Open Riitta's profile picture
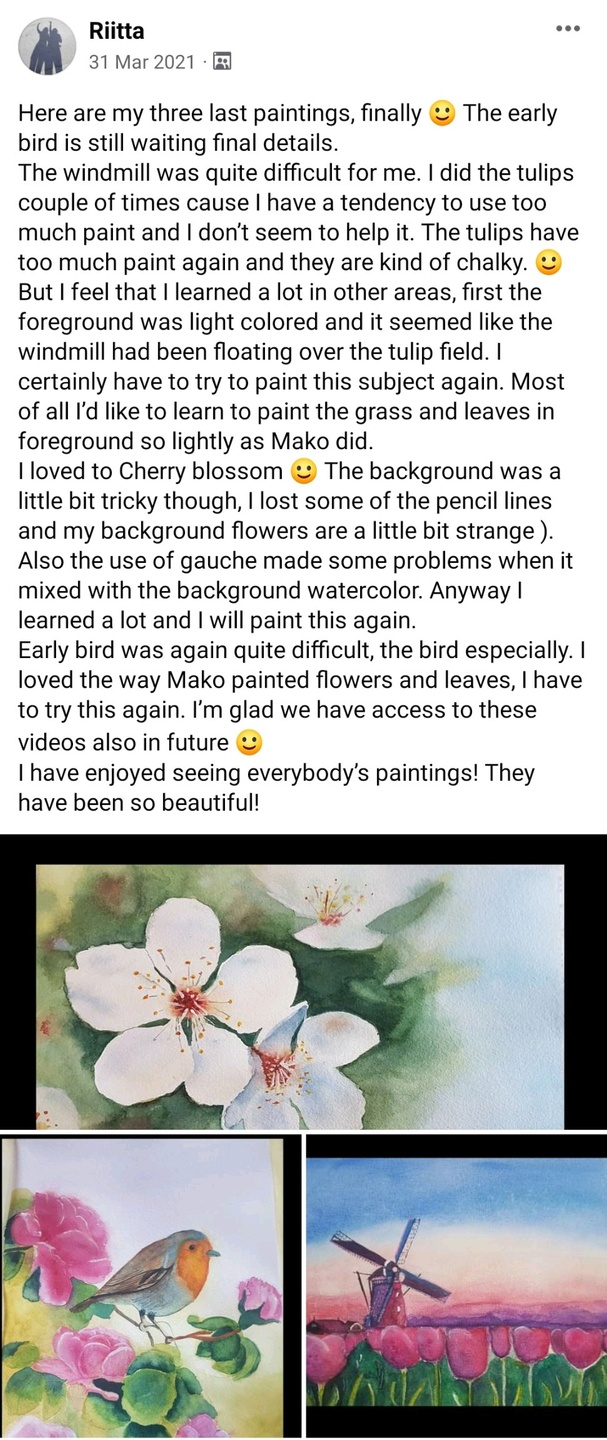The image size is (607, 1440). click(47, 46)
